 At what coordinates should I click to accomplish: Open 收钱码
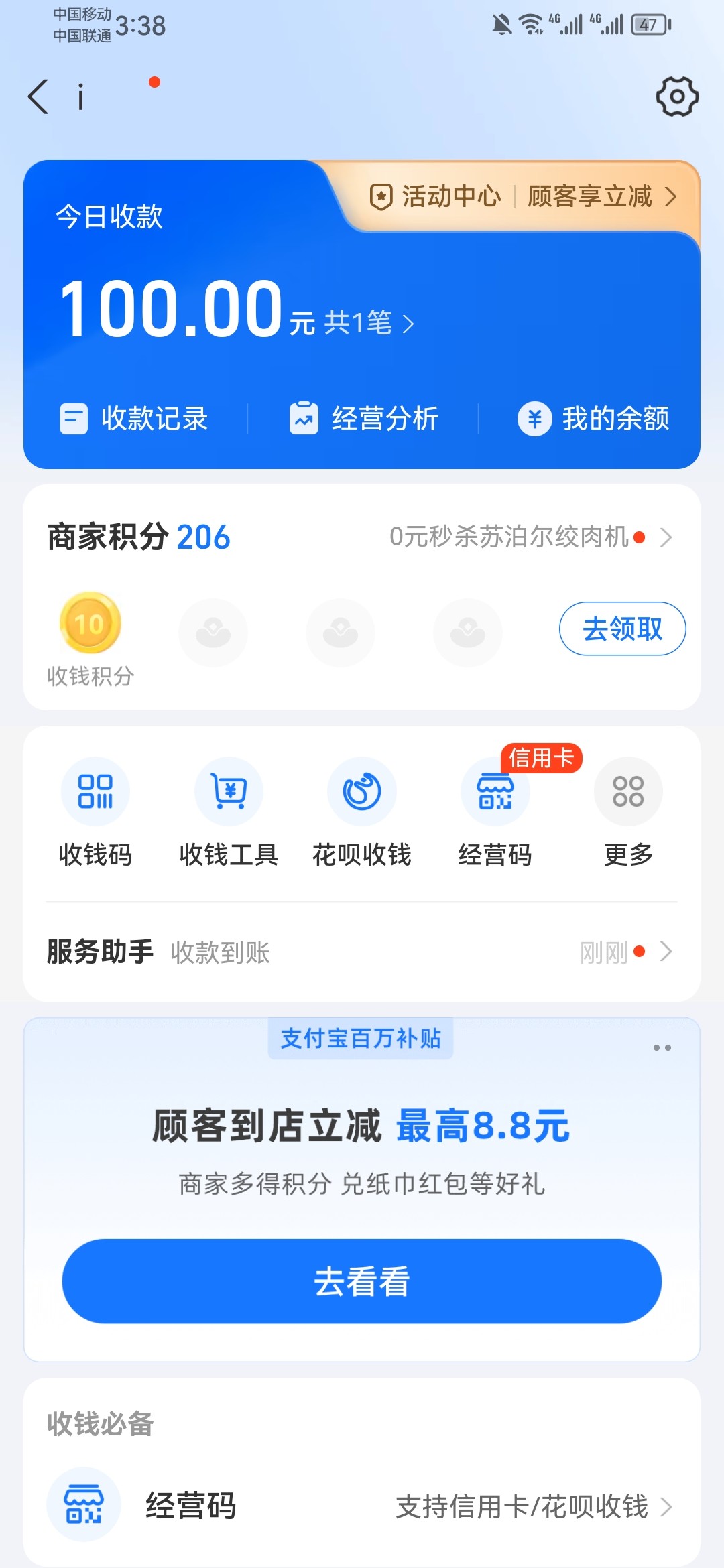(x=95, y=812)
